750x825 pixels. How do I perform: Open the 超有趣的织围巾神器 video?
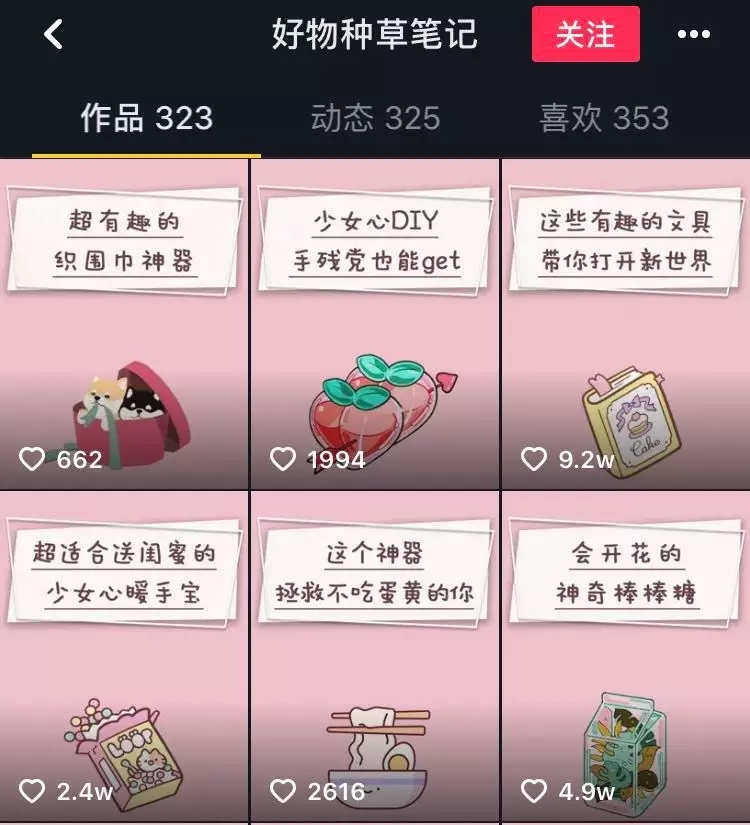[x=124, y=325]
